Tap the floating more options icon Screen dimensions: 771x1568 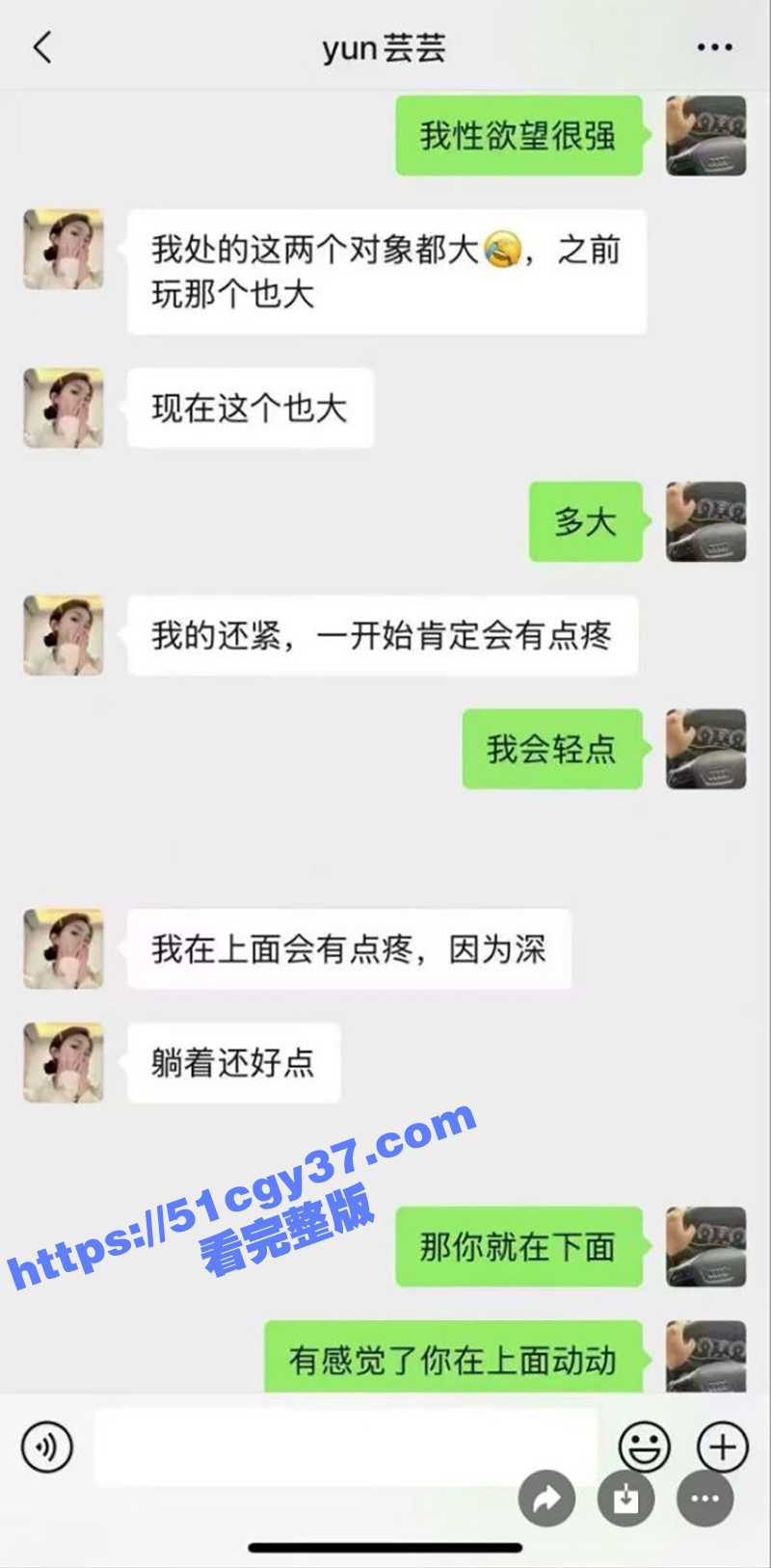[x=705, y=1499]
